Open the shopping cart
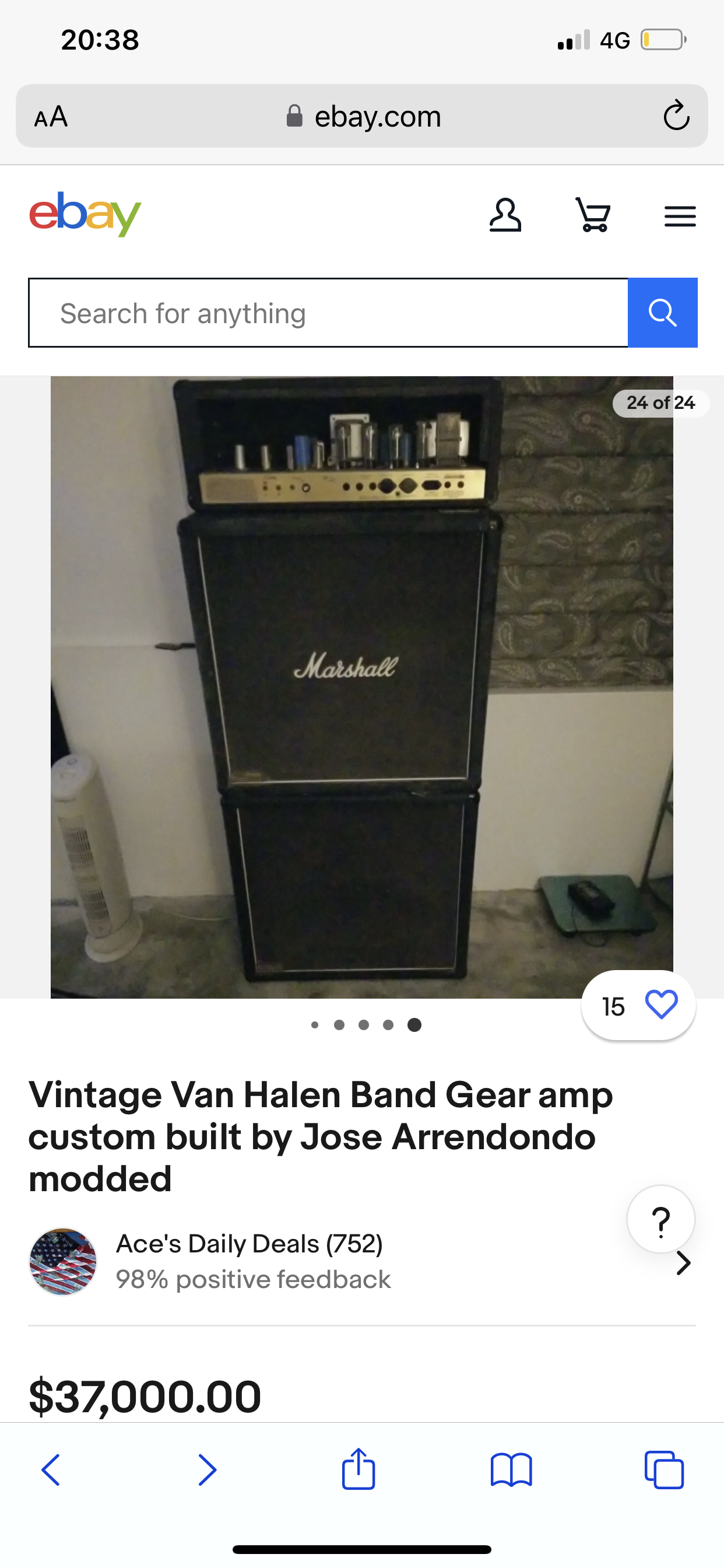This screenshot has width=724, height=1568. tap(593, 215)
